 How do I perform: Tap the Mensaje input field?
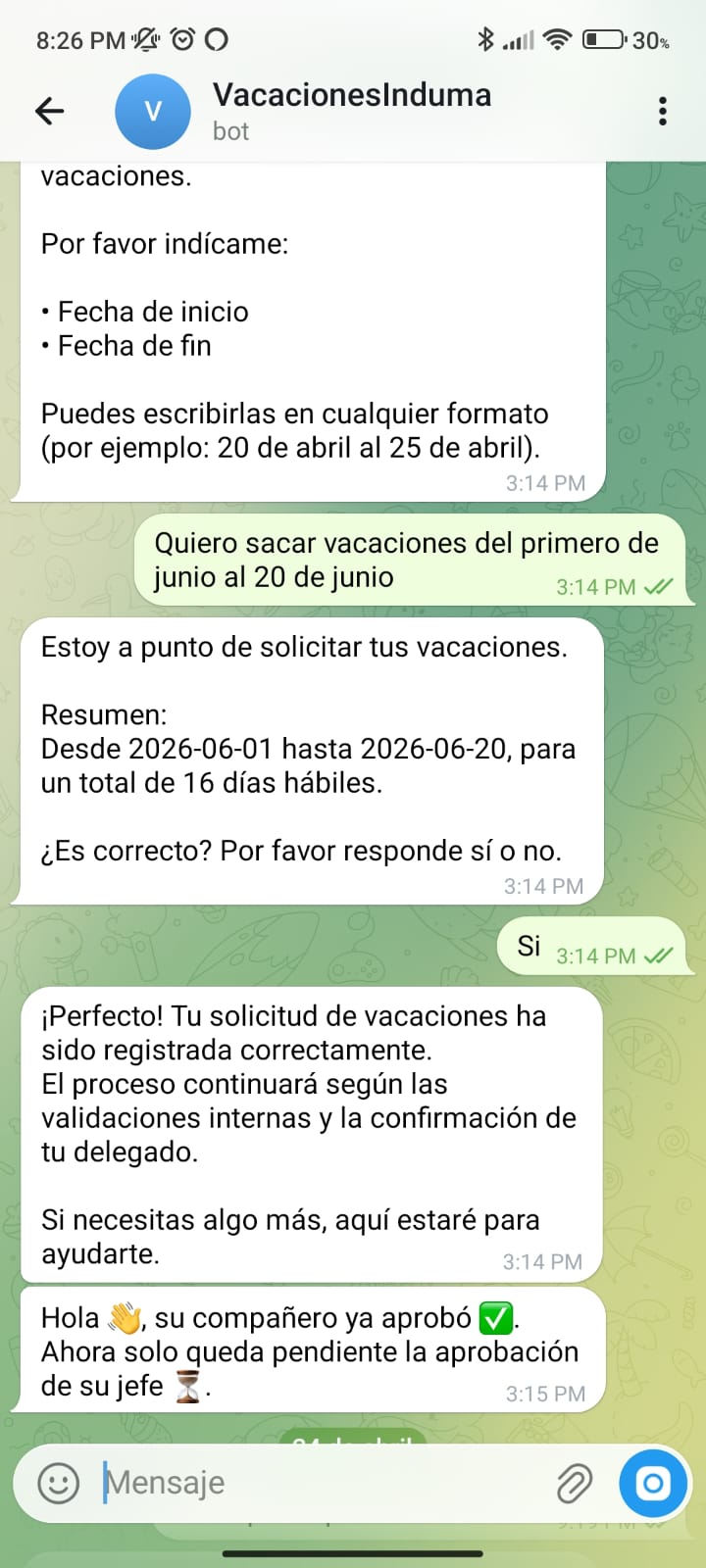tap(245, 1483)
